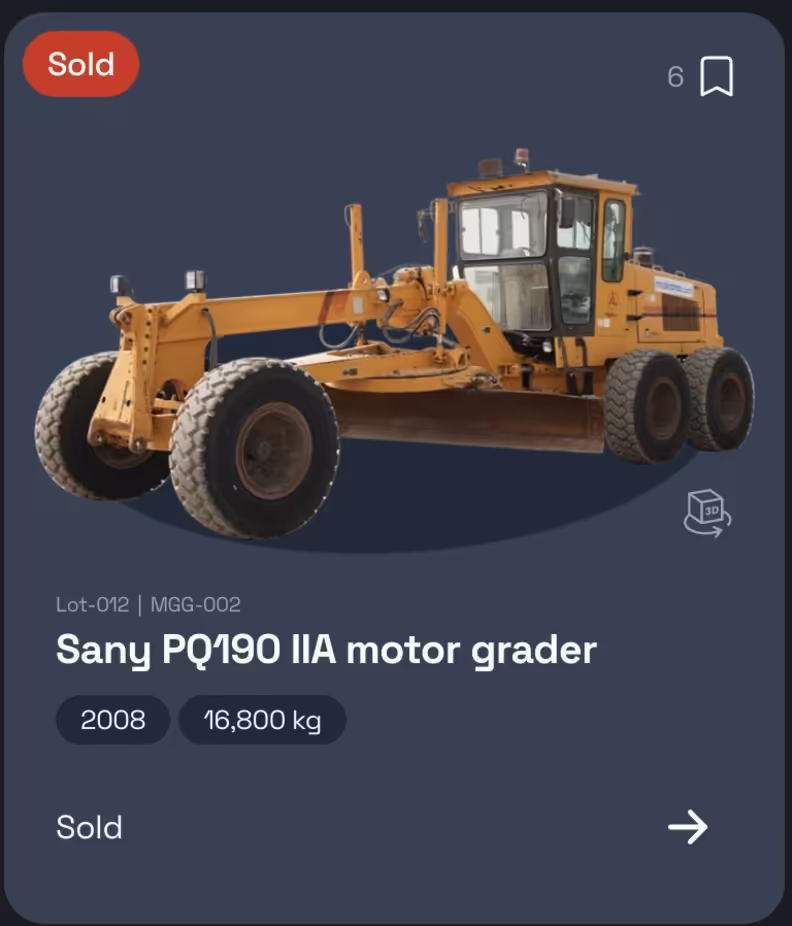Viewport: 792px width, 926px height.
Task: Open lot details with the arrow
Action: [688, 827]
